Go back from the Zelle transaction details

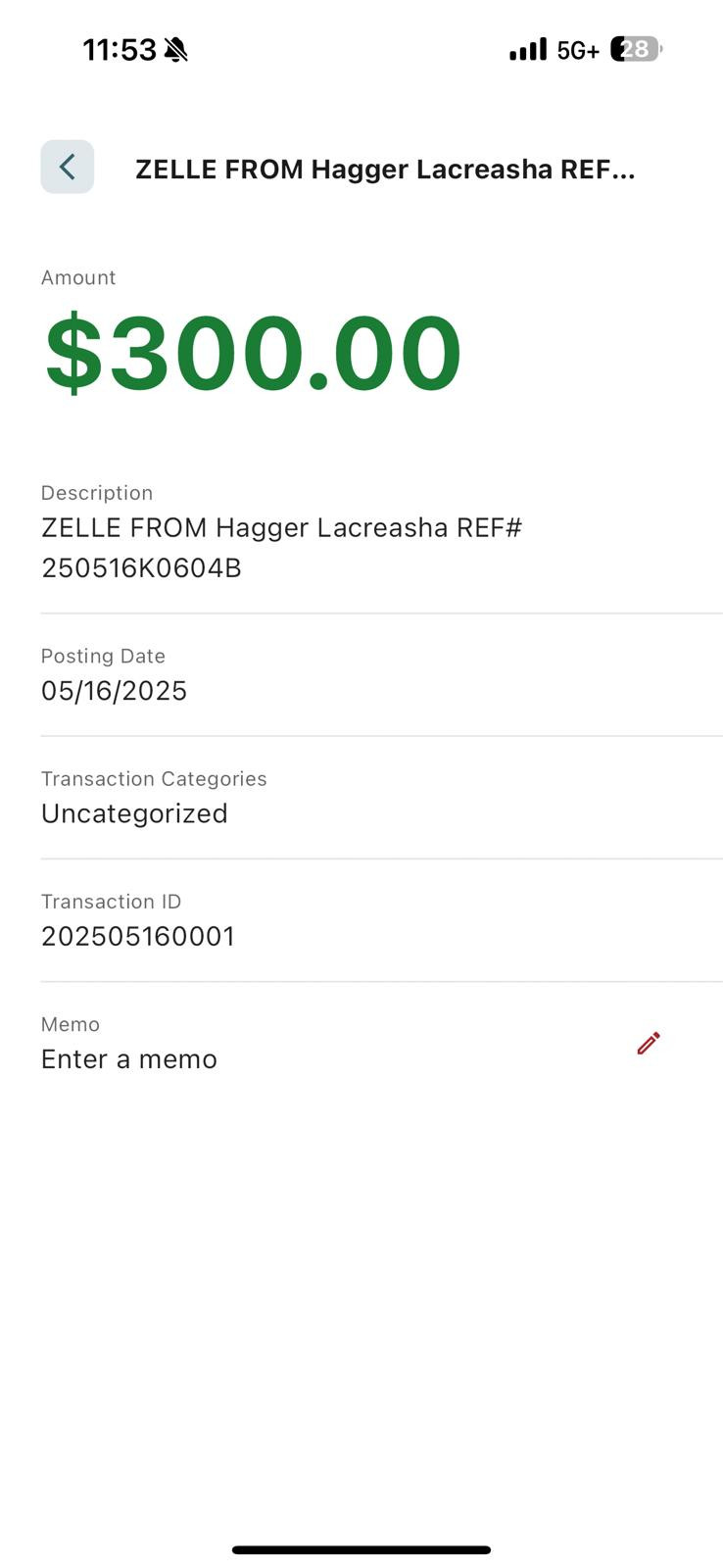tap(67, 167)
